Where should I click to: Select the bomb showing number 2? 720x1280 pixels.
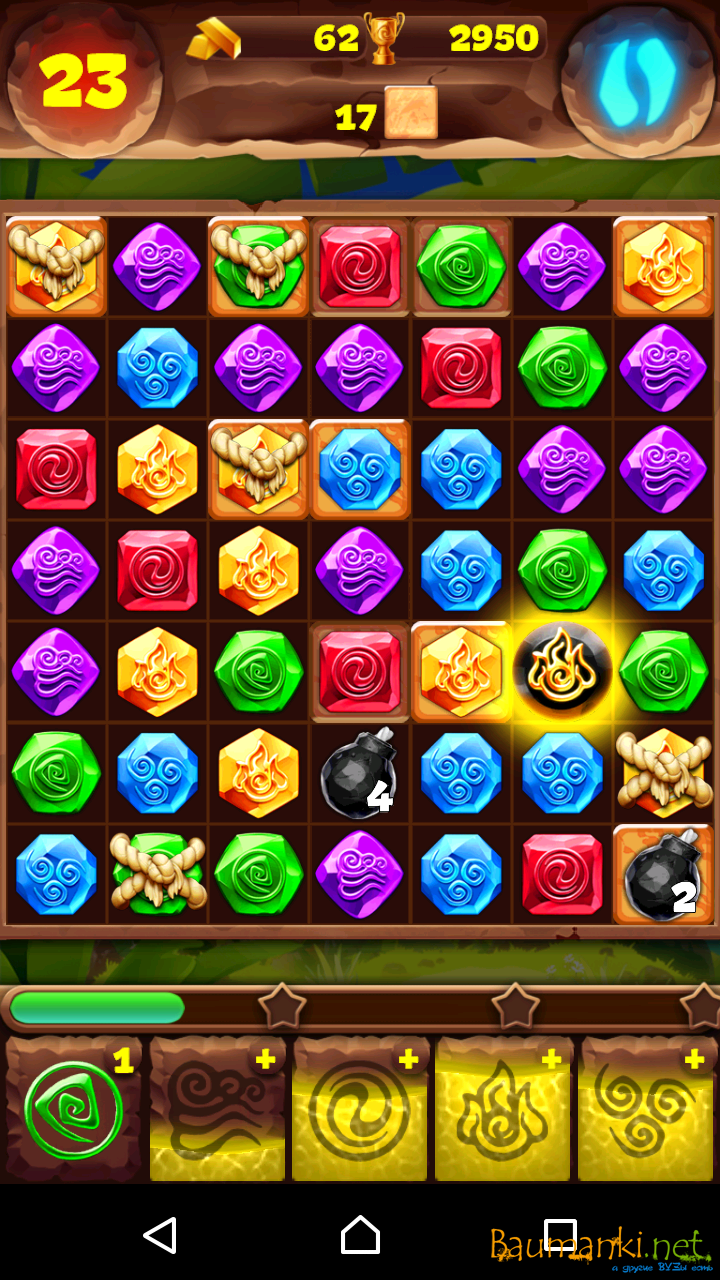[x=662, y=874]
